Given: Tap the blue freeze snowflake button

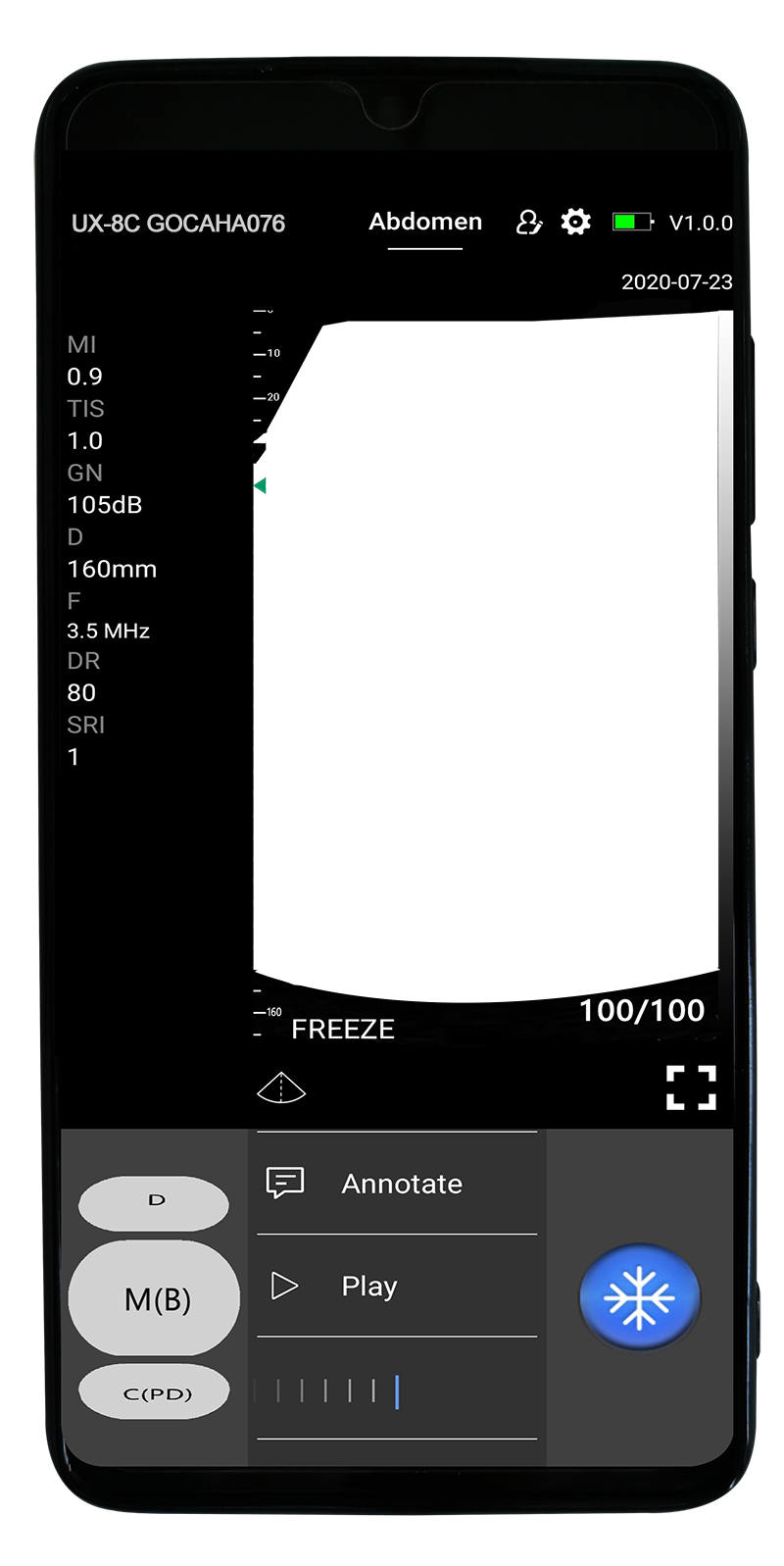Looking at the screenshot, I should pyautogui.click(x=640, y=1298).
